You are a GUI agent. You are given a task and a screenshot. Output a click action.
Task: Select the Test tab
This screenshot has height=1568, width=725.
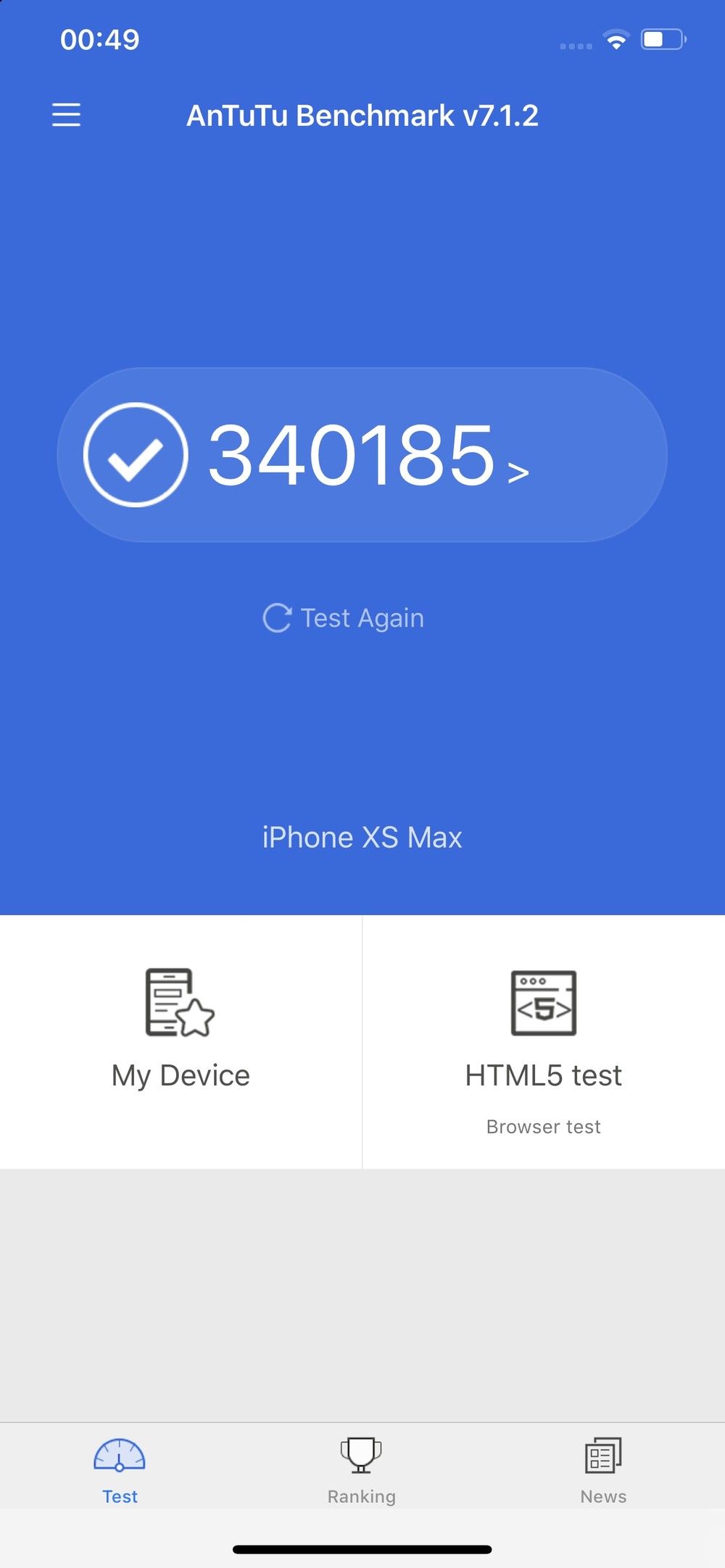pyautogui.click(x=120, y=1471)
